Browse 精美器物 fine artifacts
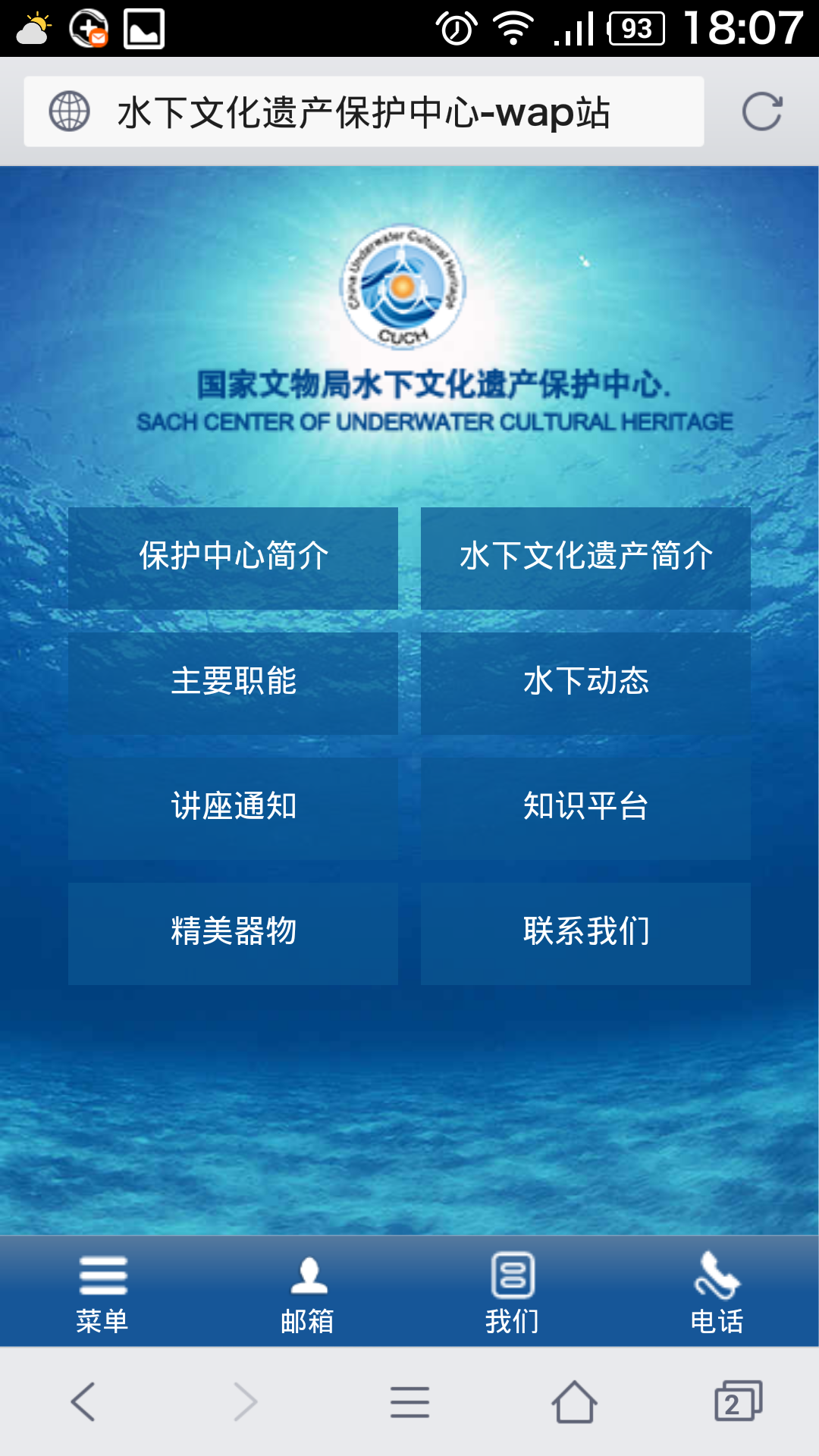819x1456 pixels. click(x=233, y=933)
